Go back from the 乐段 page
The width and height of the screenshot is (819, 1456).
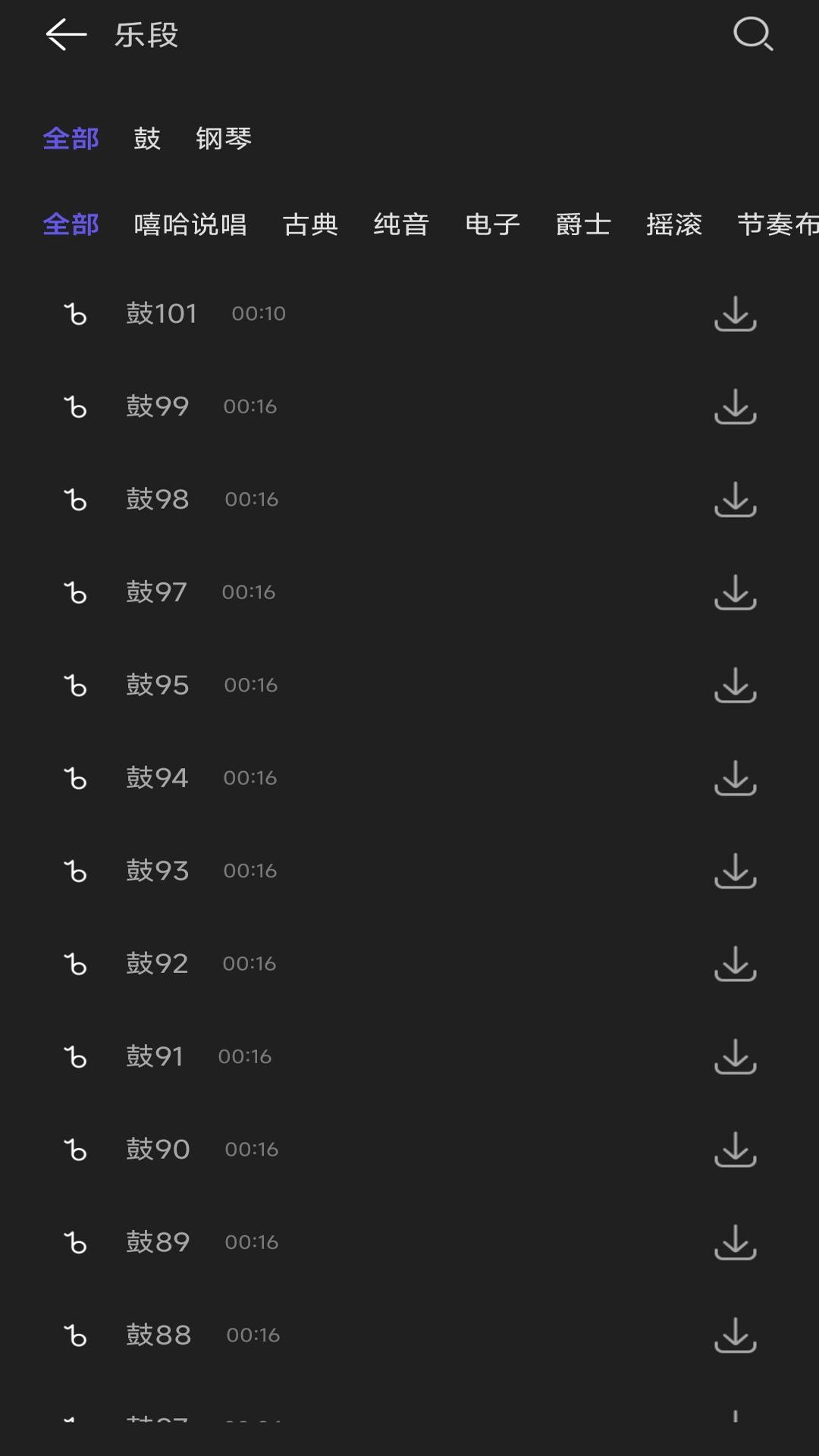point(66,35)
